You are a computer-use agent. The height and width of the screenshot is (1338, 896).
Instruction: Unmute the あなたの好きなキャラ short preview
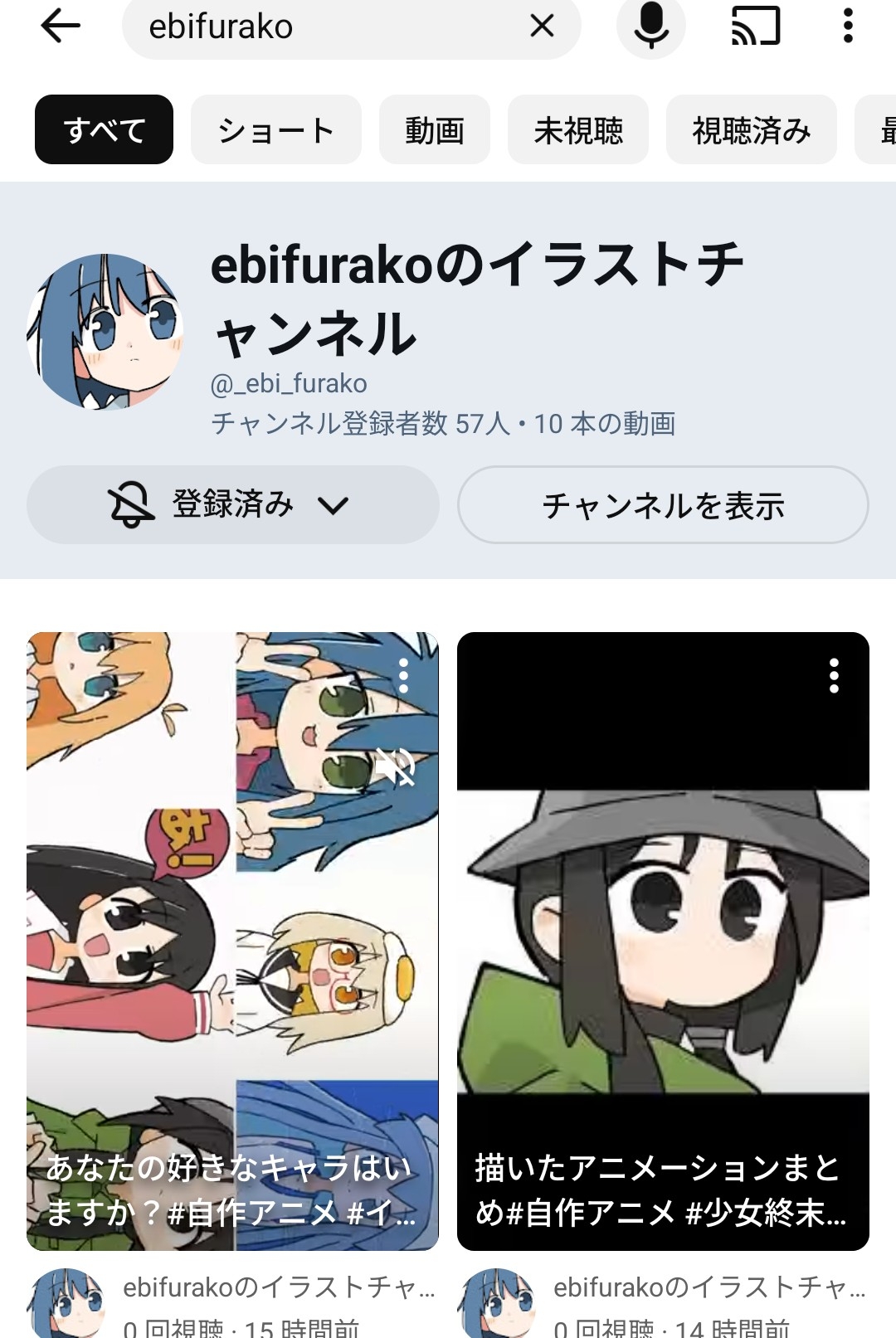coord(395,766)
